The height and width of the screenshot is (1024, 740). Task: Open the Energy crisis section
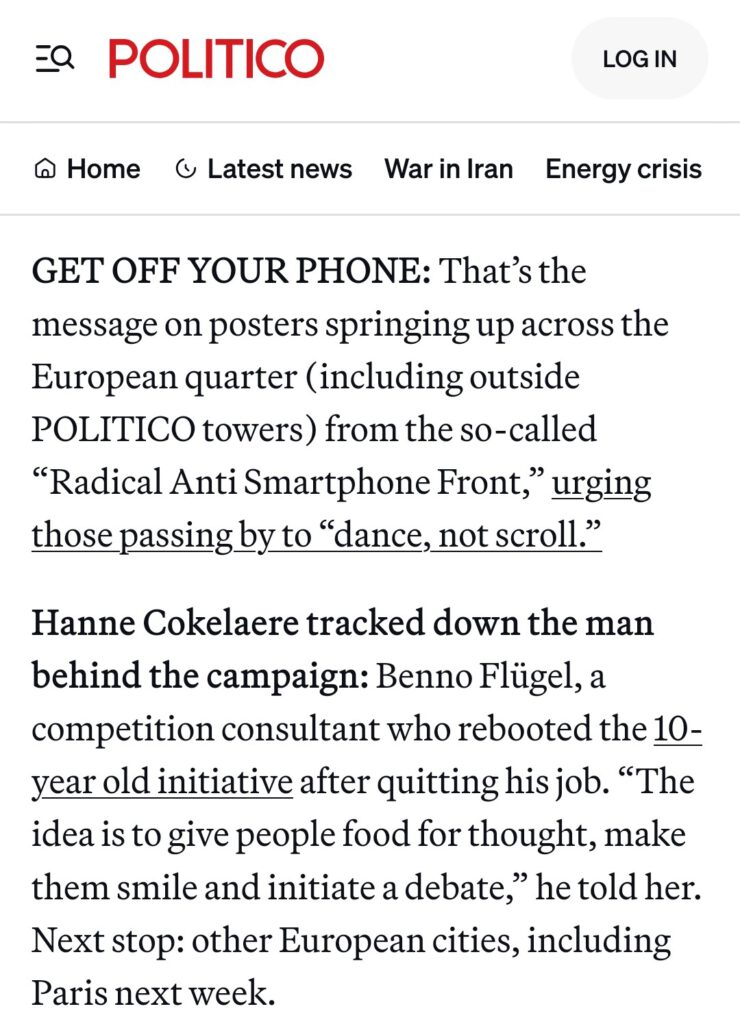point(623,169)
